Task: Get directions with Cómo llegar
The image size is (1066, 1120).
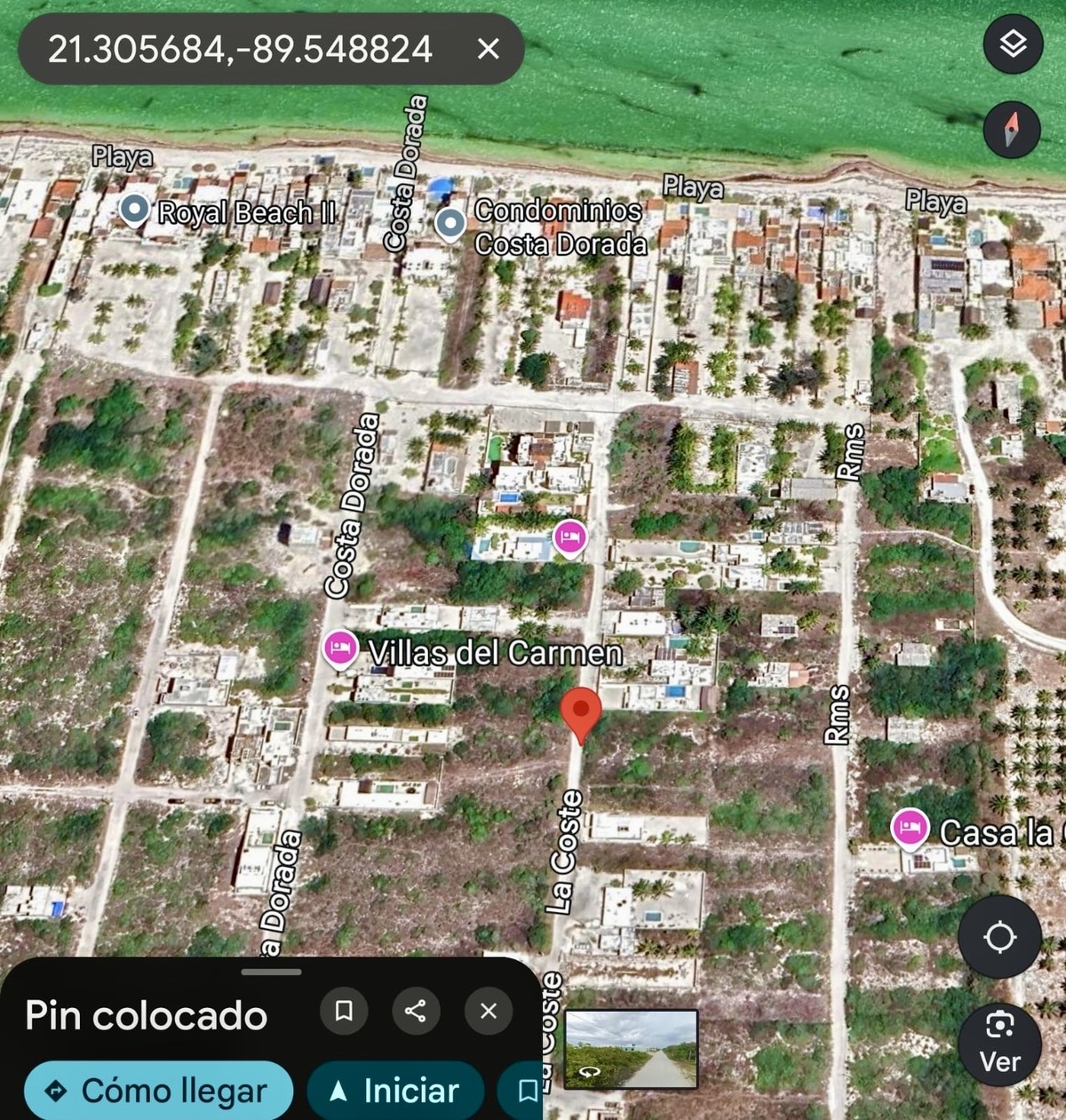Action: coord(158,1090)
